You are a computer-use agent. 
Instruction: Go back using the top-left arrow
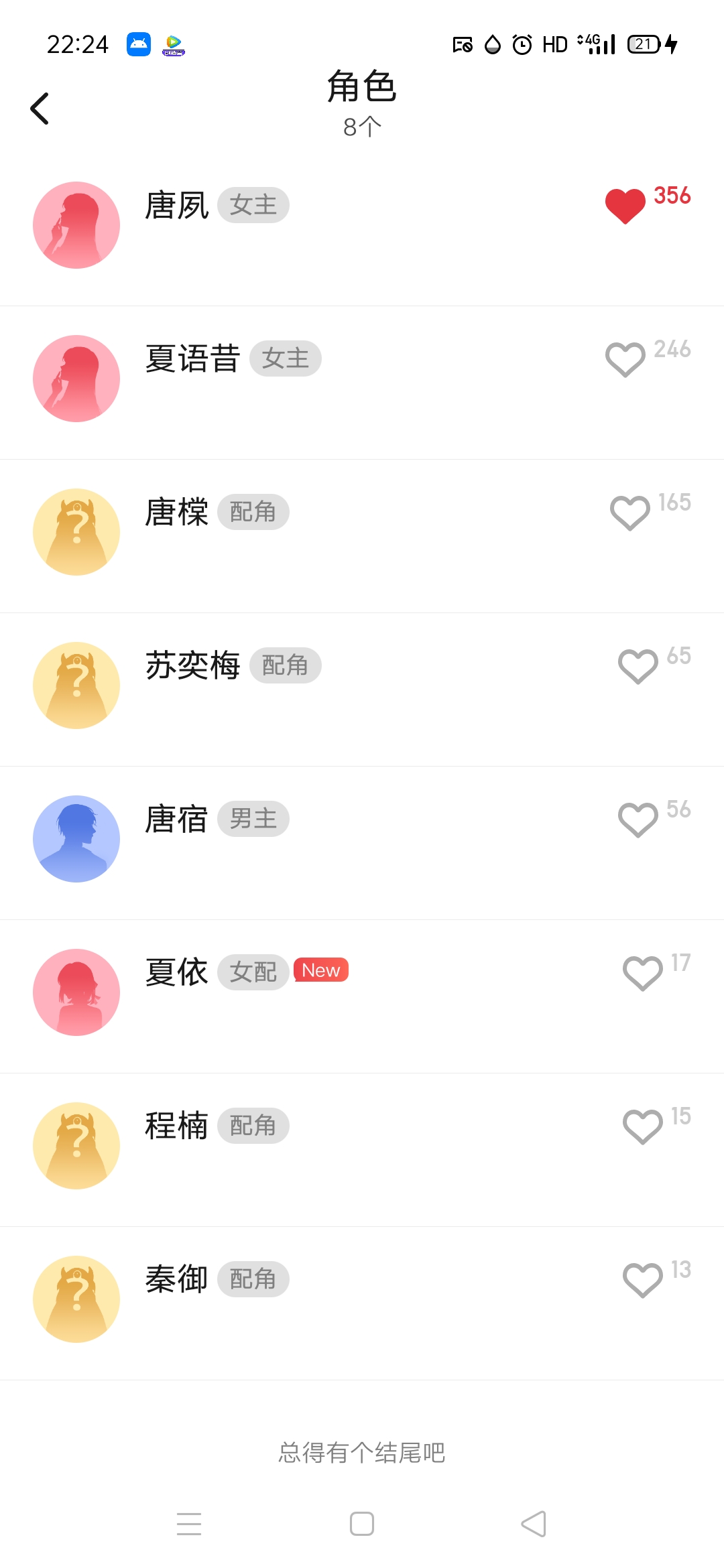click(40, 109)
